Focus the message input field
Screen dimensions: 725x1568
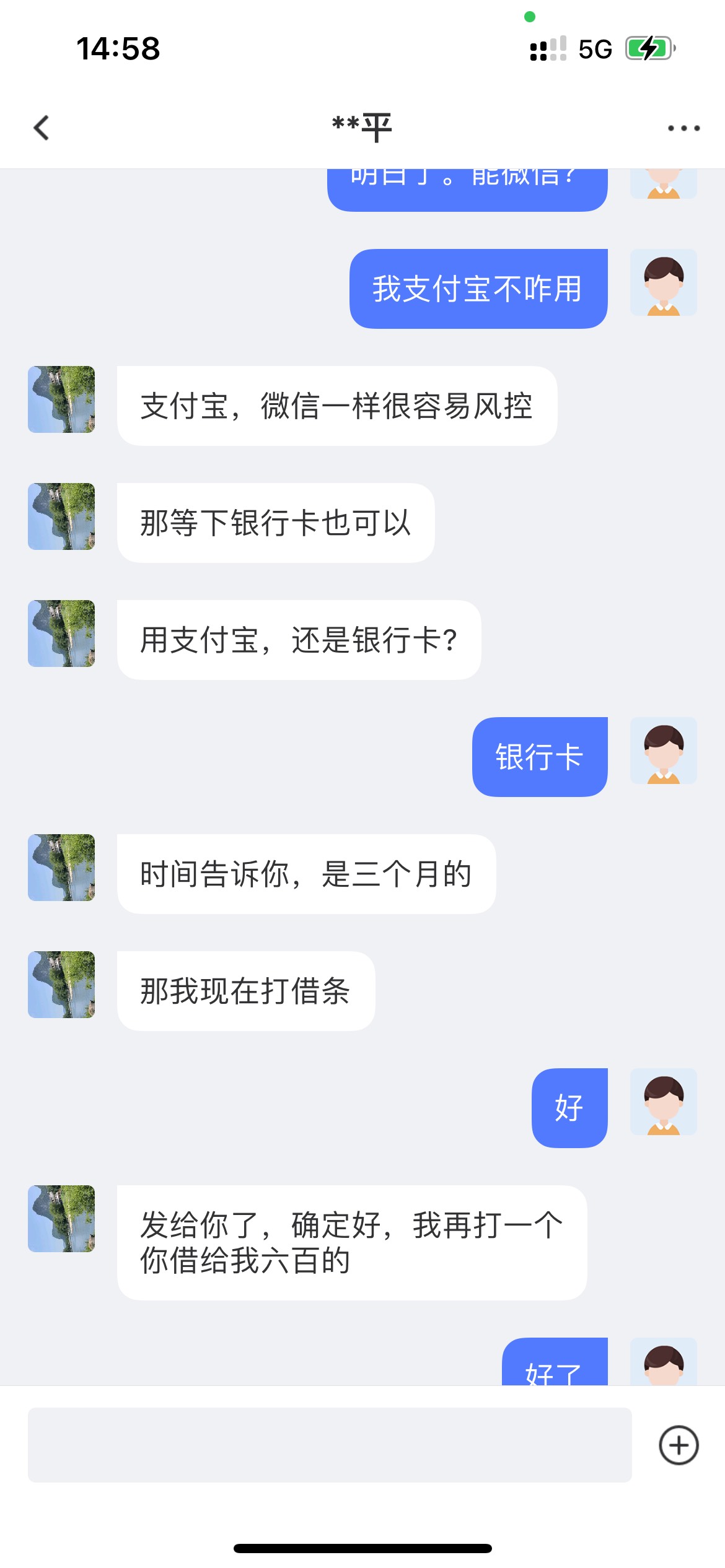coord(330,1445)
